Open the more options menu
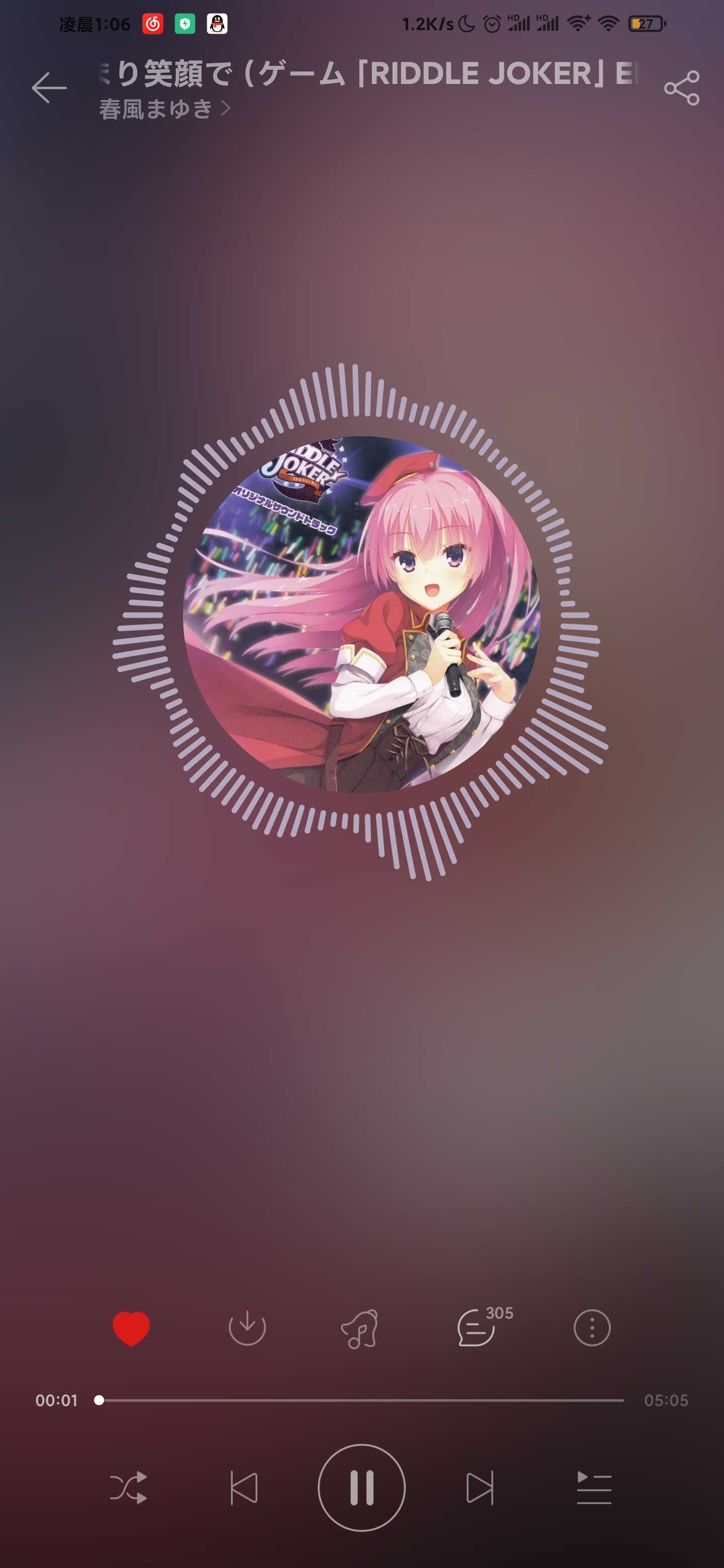This screenshot has height=1568, width=724. pos(592,1328)
